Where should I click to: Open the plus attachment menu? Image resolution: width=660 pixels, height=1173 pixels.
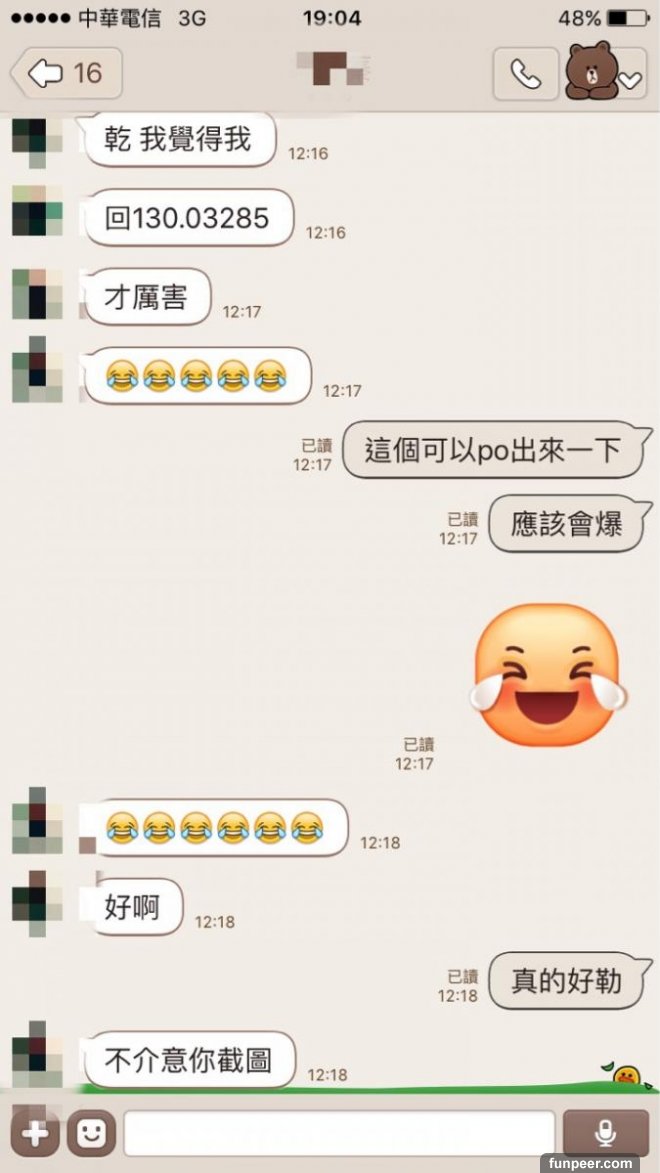[x=35, y=1133]
